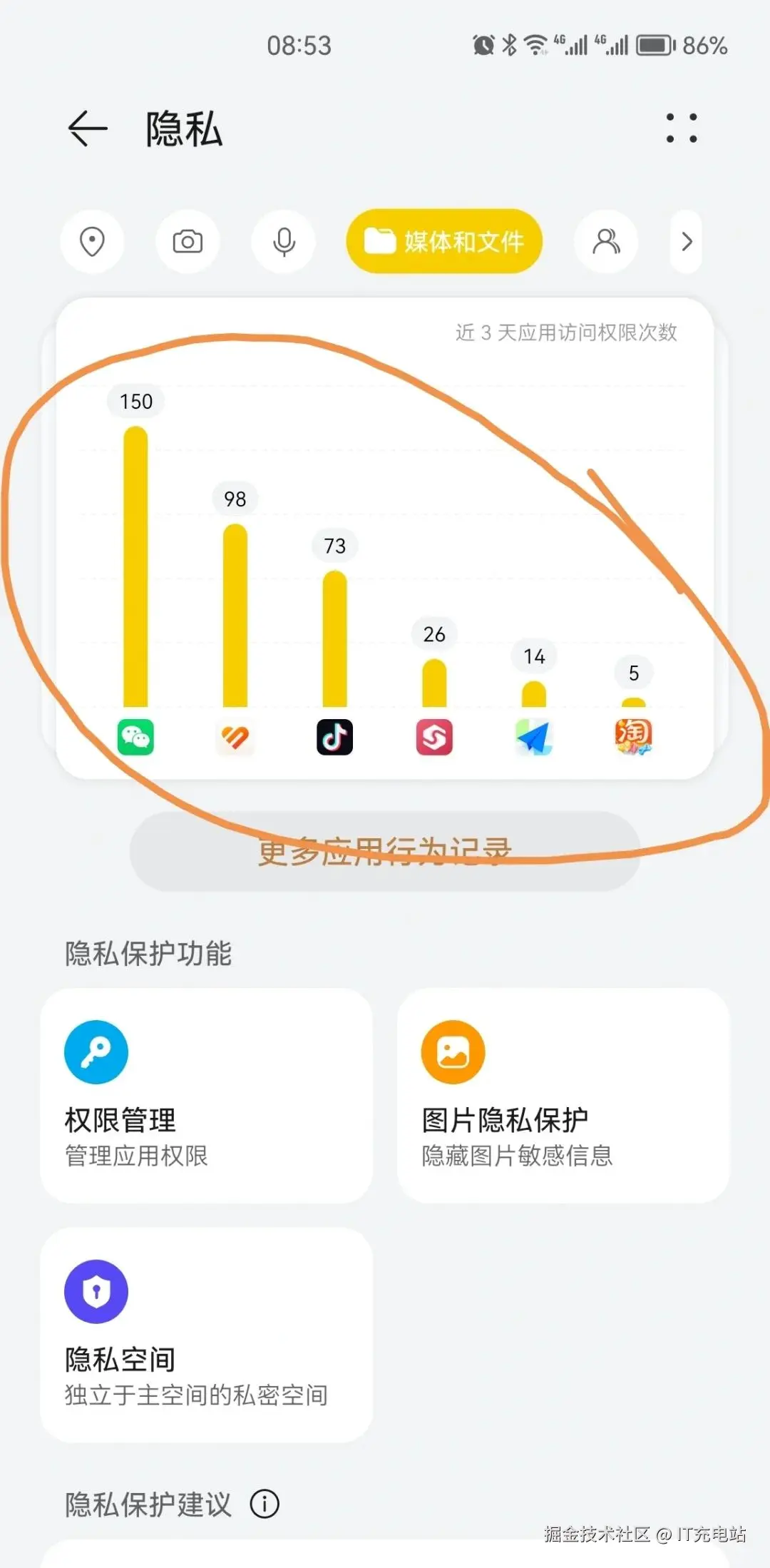Viewport: 770px width, 1568px height.
Task: Switch to the location permission filter
Action: click(x=93, y=242)
